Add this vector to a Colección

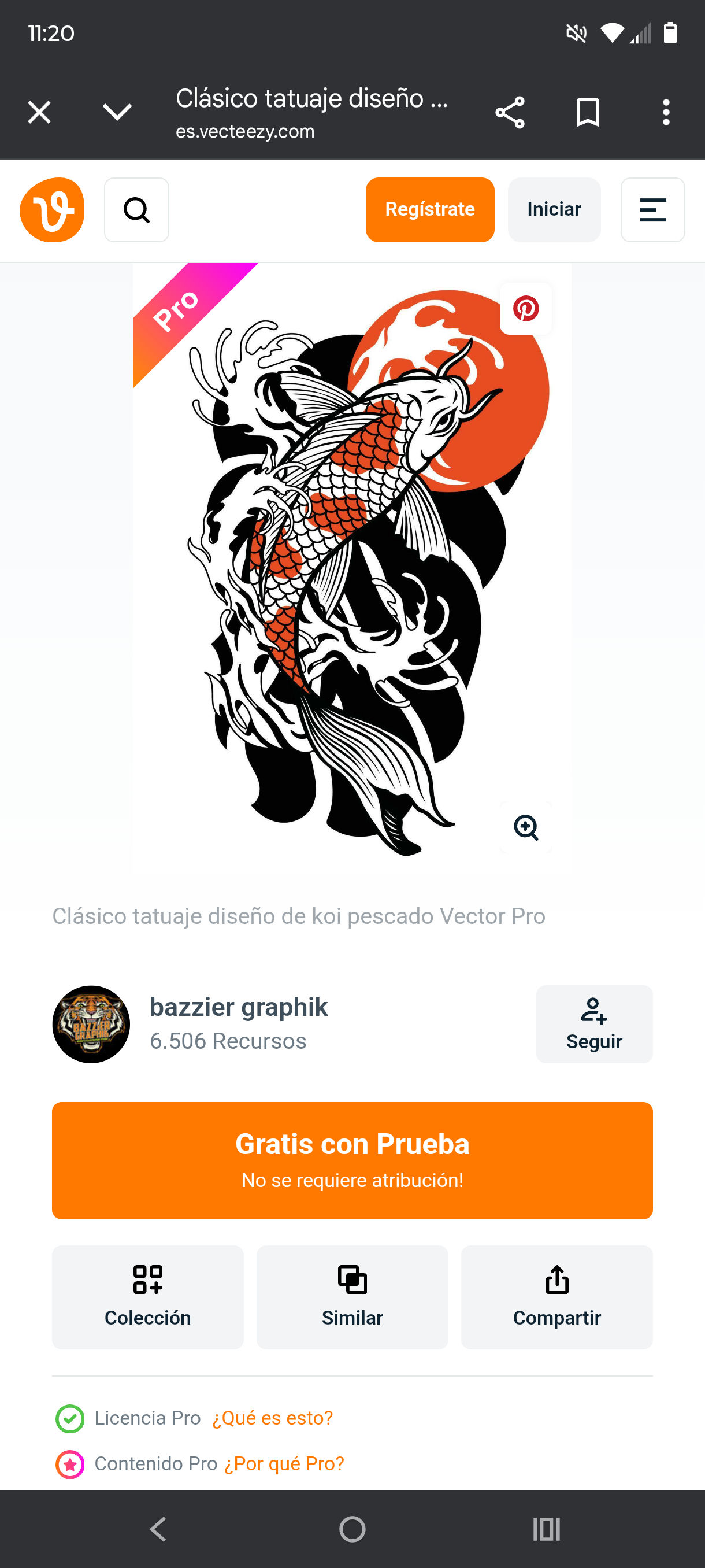(x=148, y=1296)
